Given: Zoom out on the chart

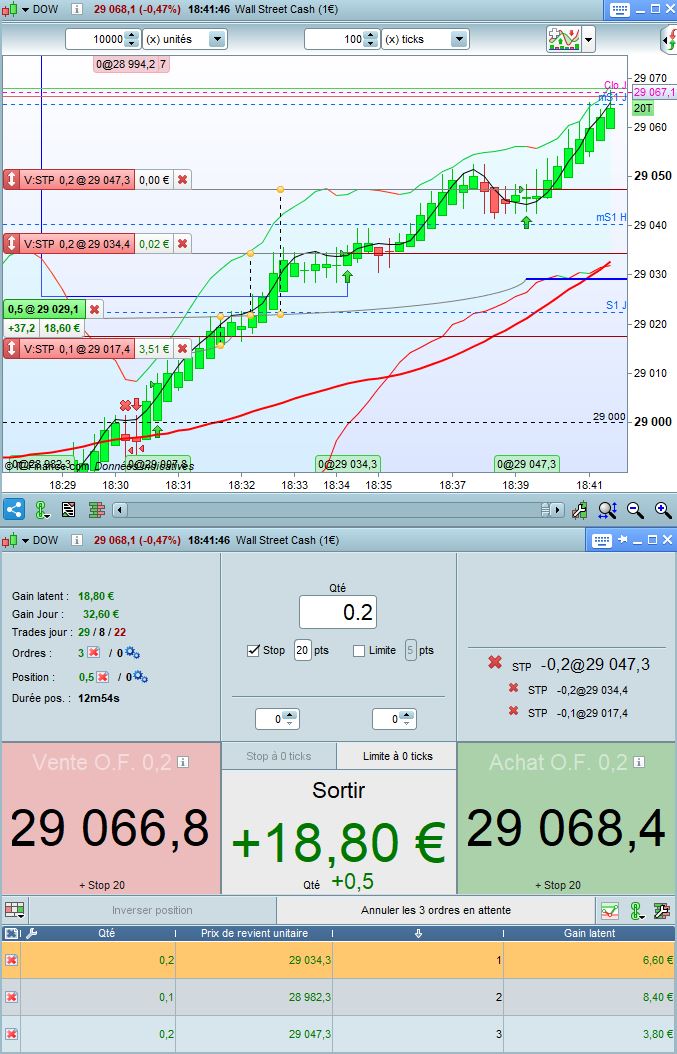Looking at the screenshot, I should [635, 510].
